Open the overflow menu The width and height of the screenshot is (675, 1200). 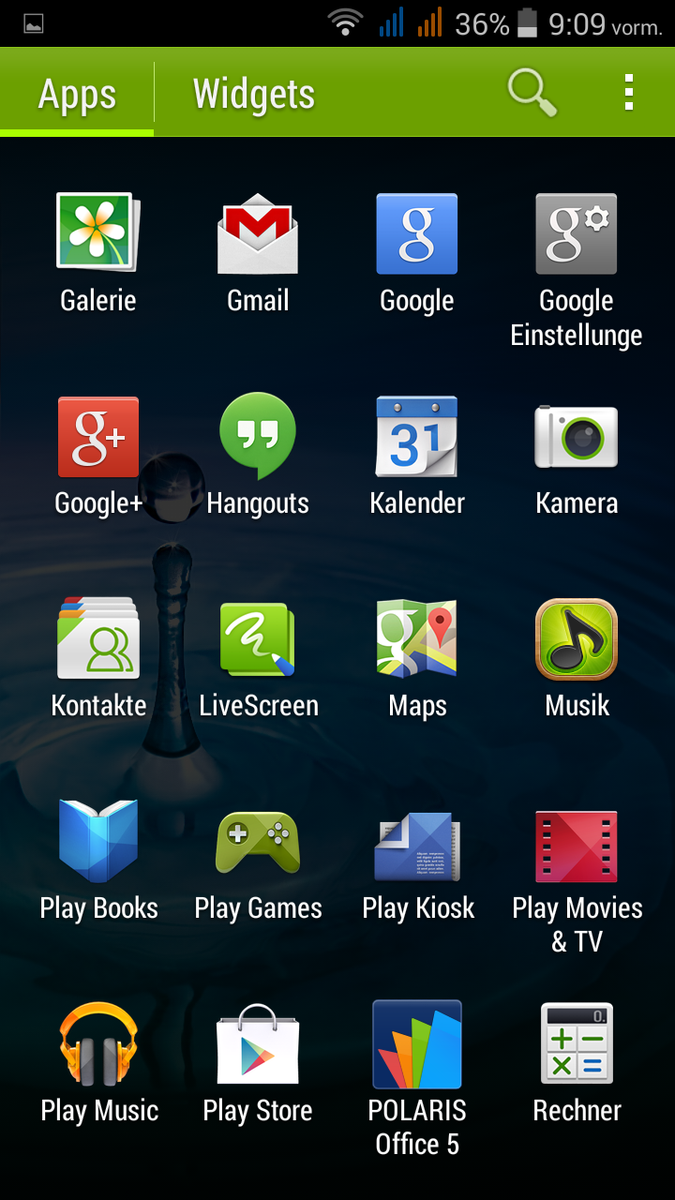[628, 93]
